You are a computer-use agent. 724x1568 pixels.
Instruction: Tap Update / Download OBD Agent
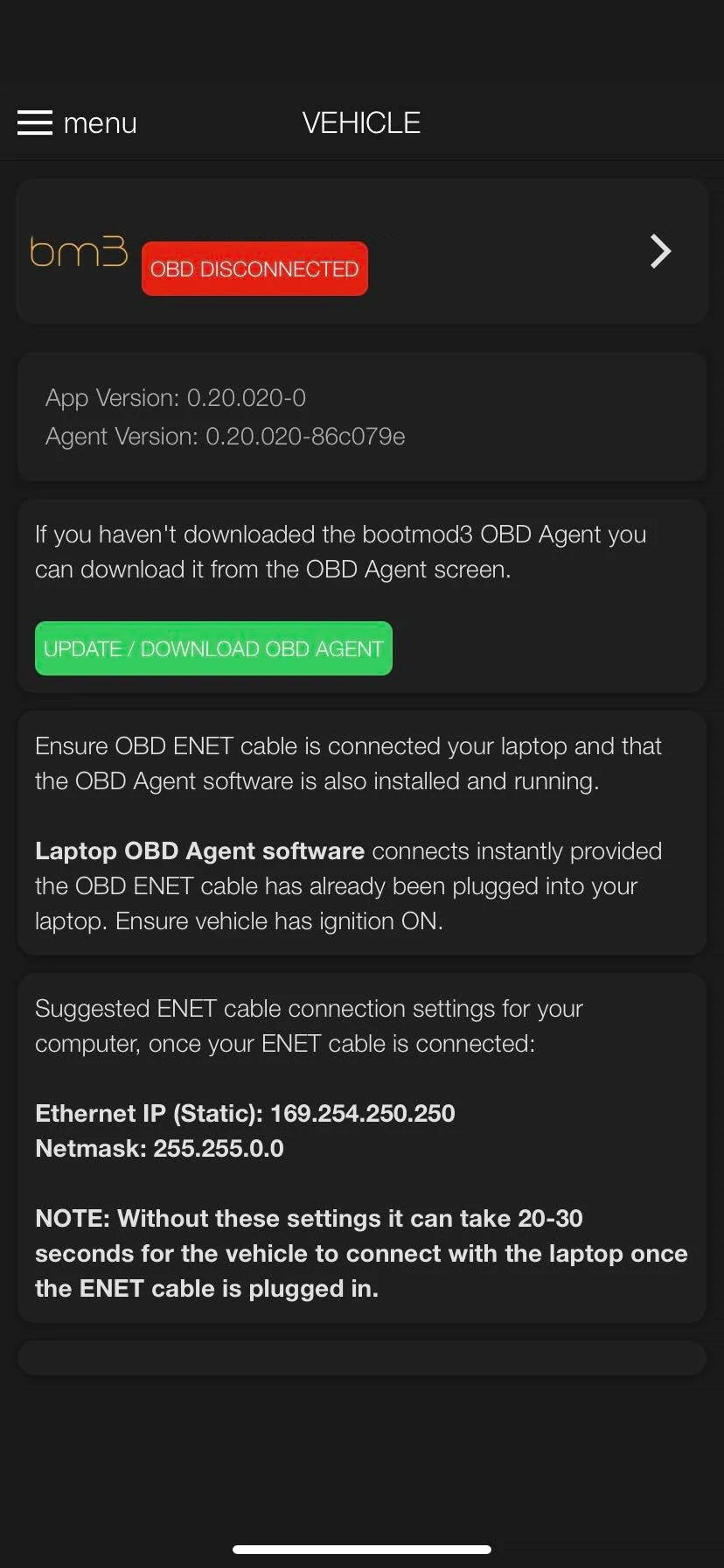(x=213, y=648)
